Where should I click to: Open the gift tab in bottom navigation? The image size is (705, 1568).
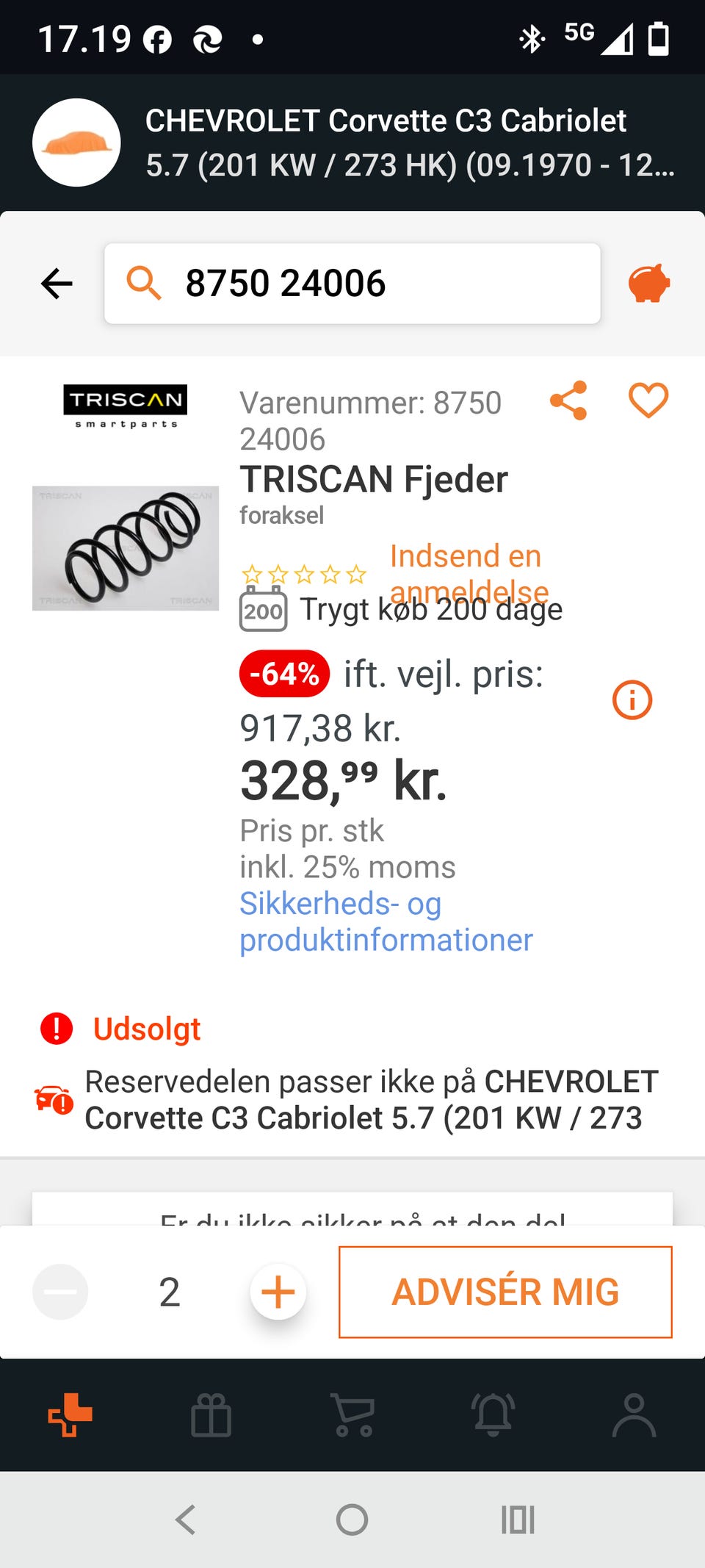[211, 1414]
